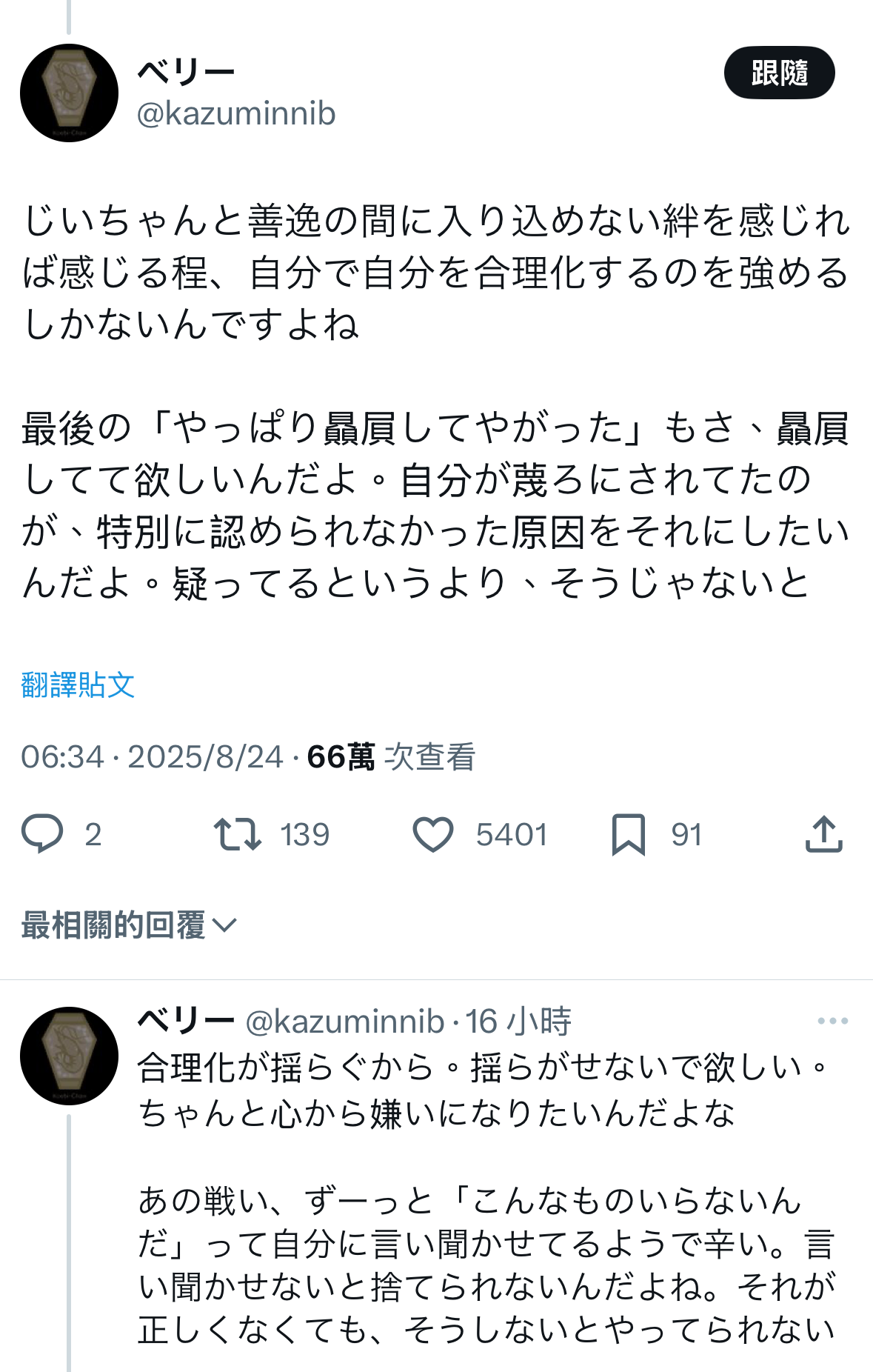
Task: Open the @kazuminnib handle in the main post
Action: 236,113
